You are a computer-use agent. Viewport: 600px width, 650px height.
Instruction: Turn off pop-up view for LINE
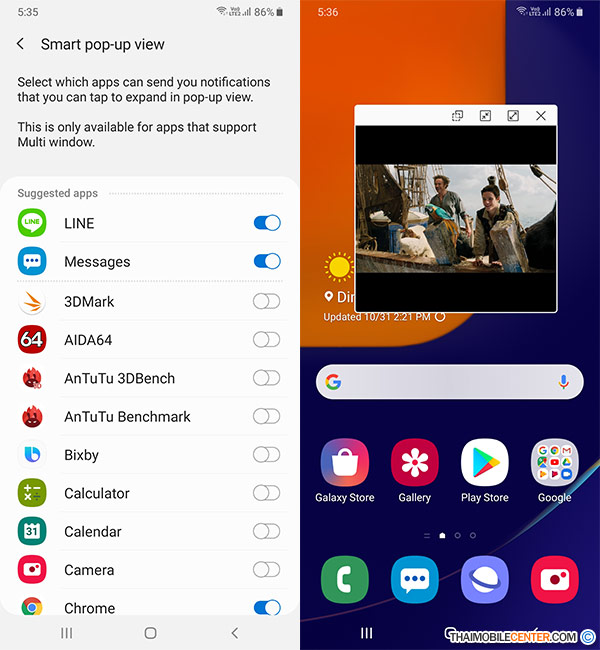pos(267,223)
